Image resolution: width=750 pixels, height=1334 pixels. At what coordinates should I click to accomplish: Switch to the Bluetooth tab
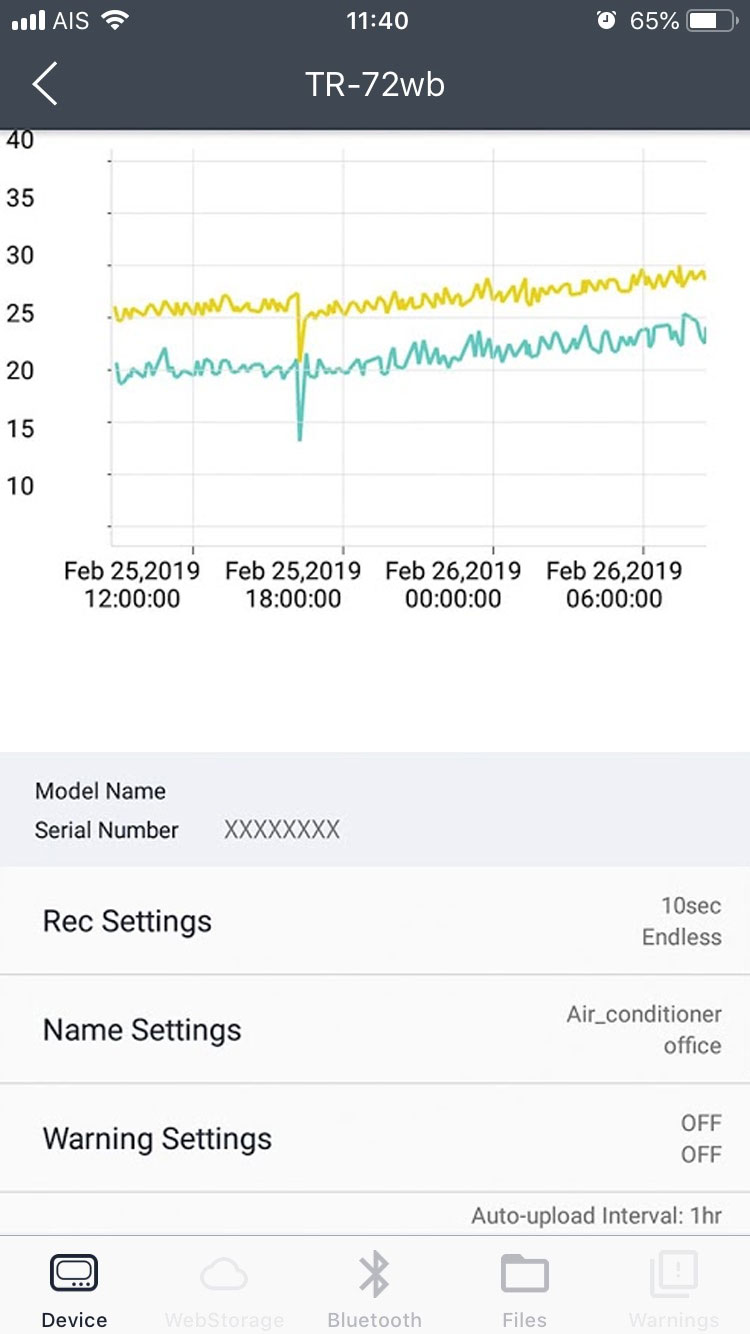point(374,1290)
